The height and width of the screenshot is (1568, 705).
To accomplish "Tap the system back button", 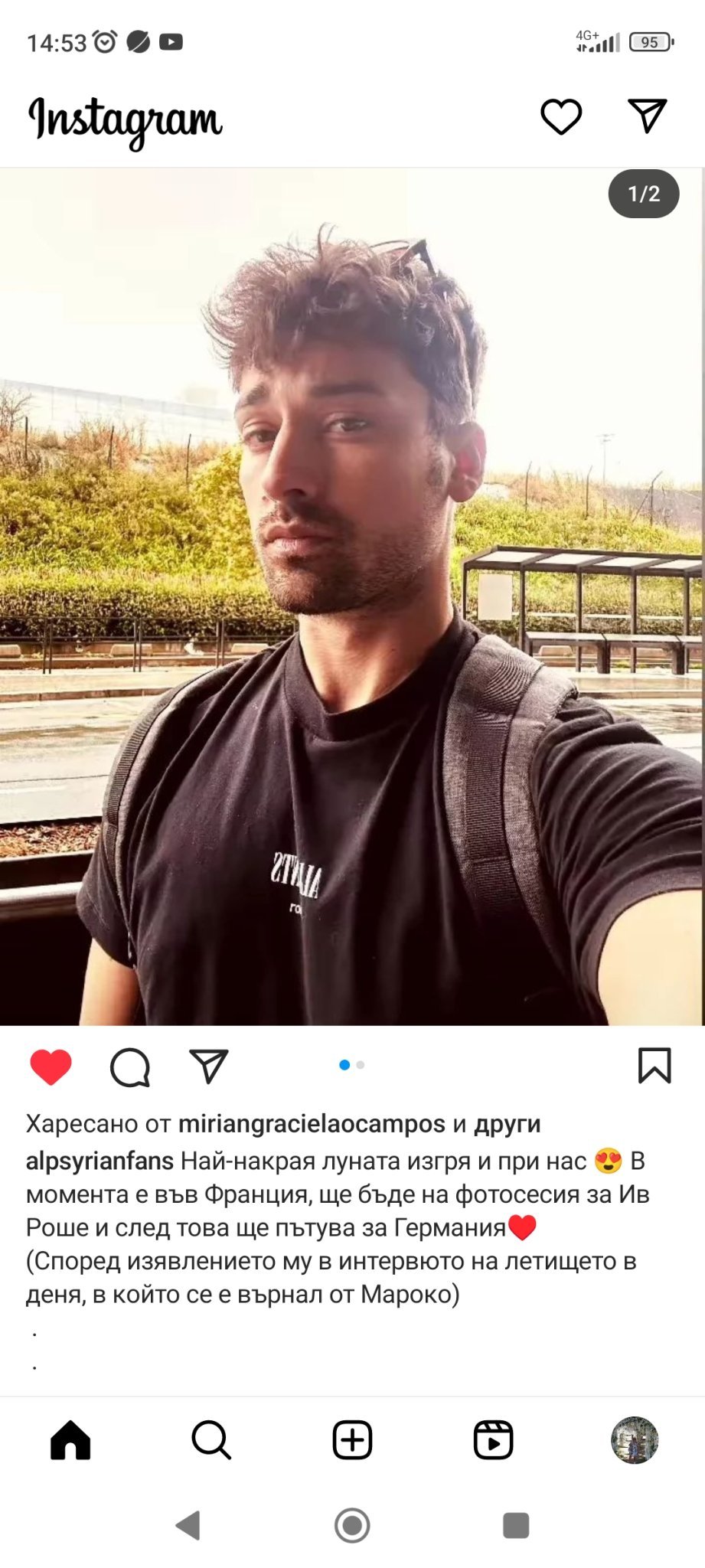I will (188, 1525).
